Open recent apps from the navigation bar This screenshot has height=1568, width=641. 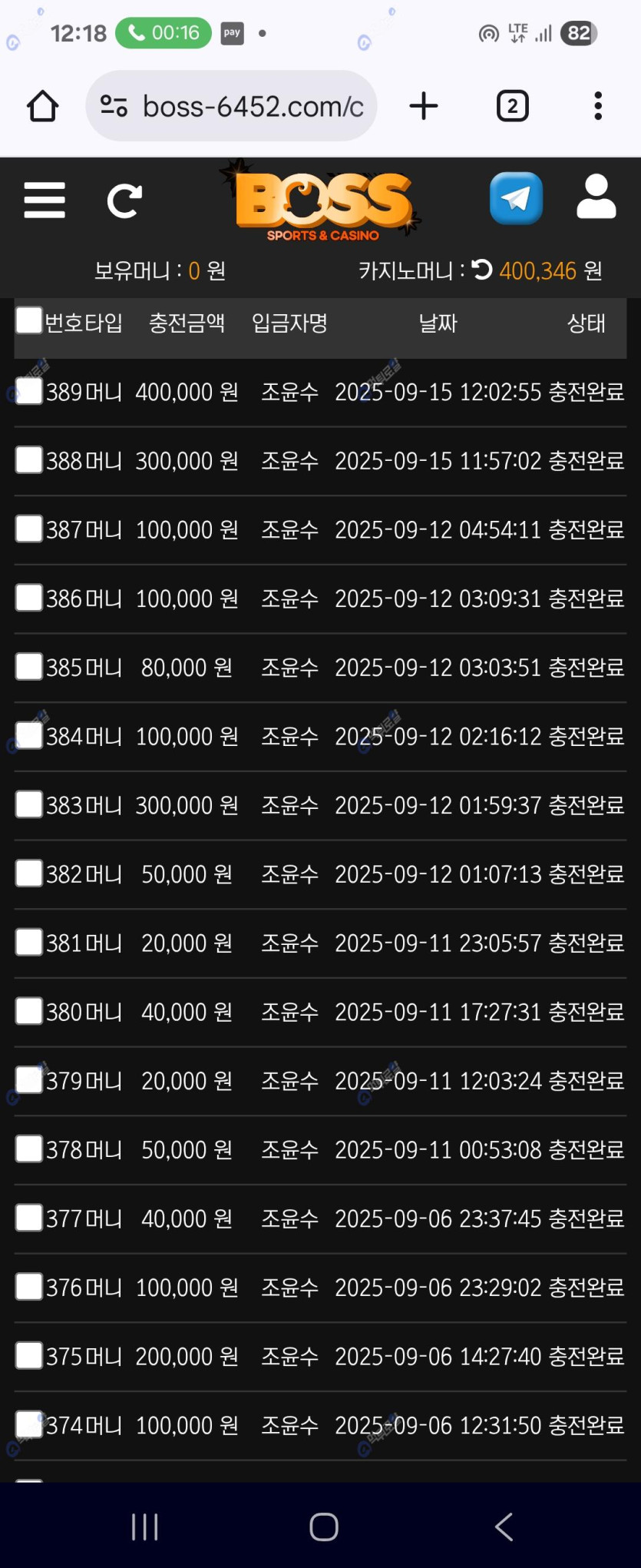pos(144,1527)
